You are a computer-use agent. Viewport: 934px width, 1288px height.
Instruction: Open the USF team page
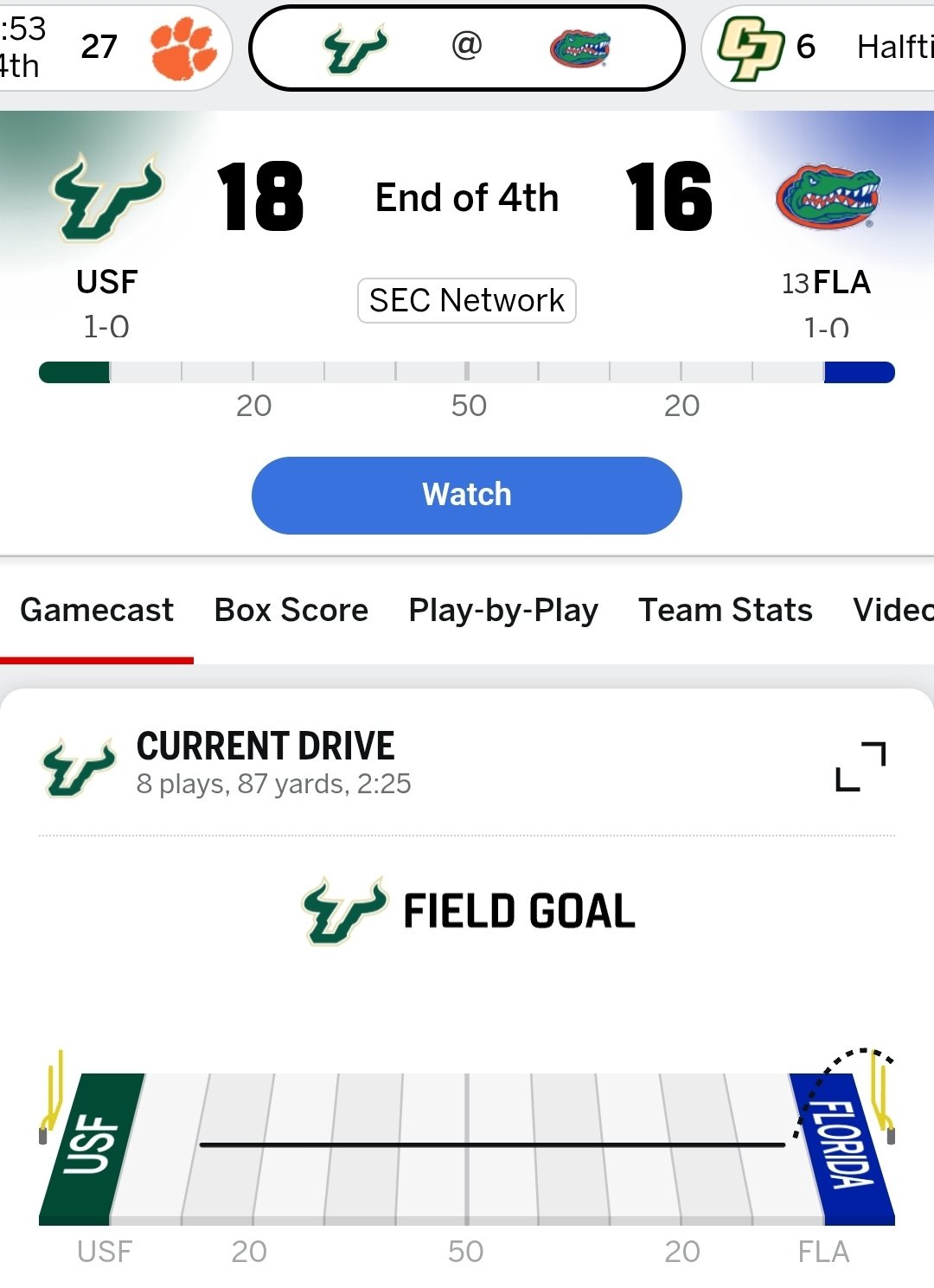click(107, 199)
